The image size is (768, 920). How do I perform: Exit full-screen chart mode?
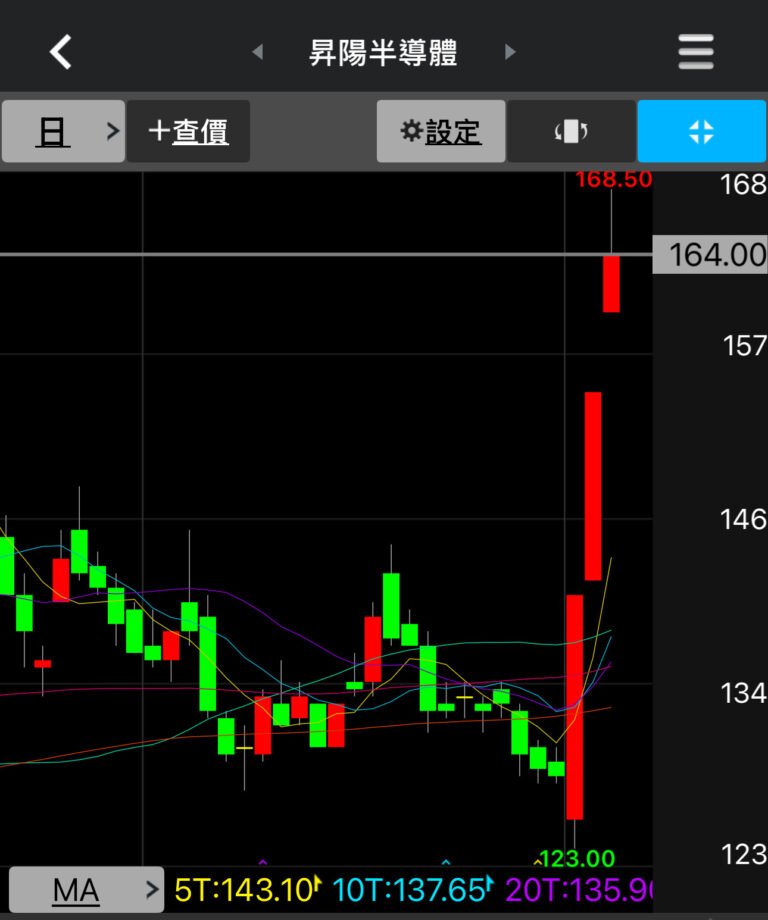pos(701,131)
